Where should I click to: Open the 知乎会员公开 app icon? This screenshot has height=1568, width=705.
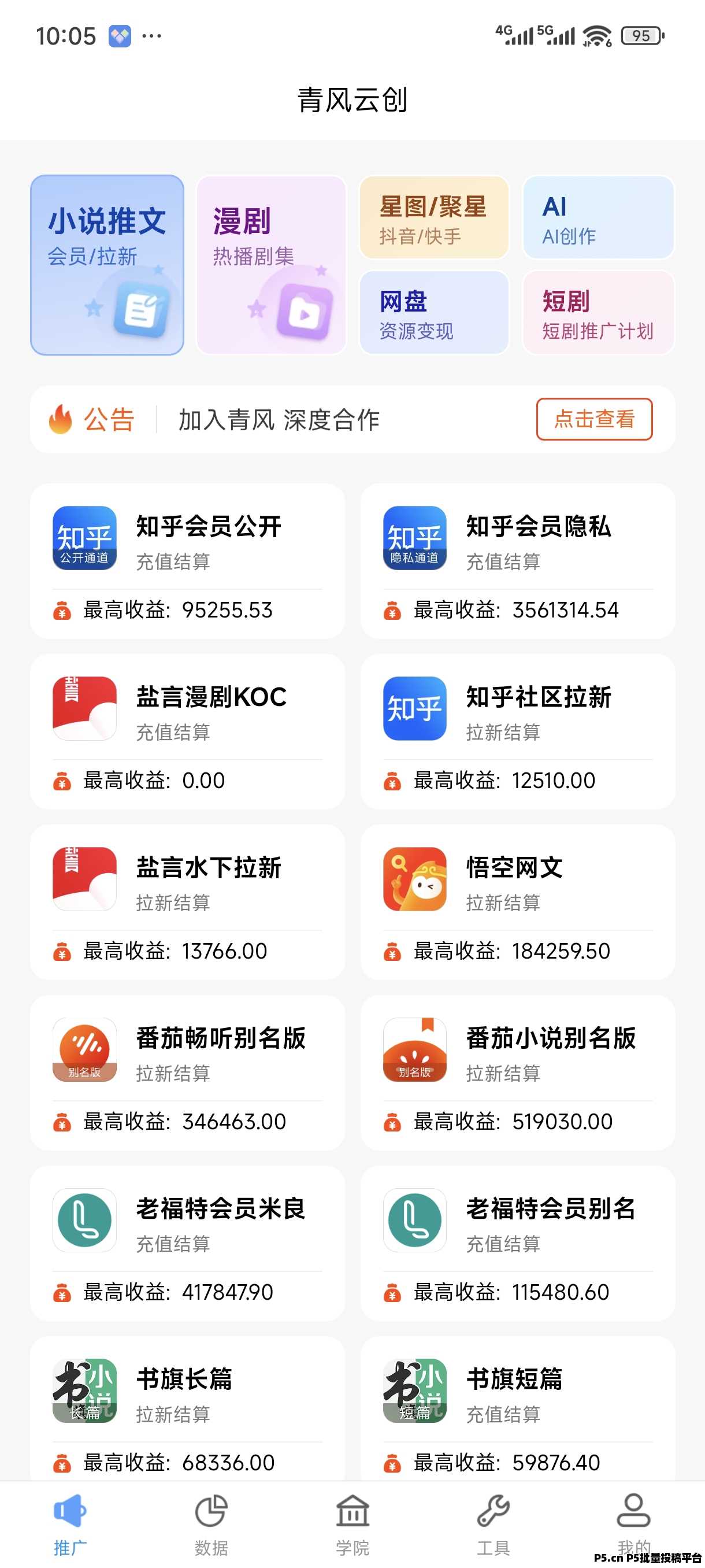[84, 540]
